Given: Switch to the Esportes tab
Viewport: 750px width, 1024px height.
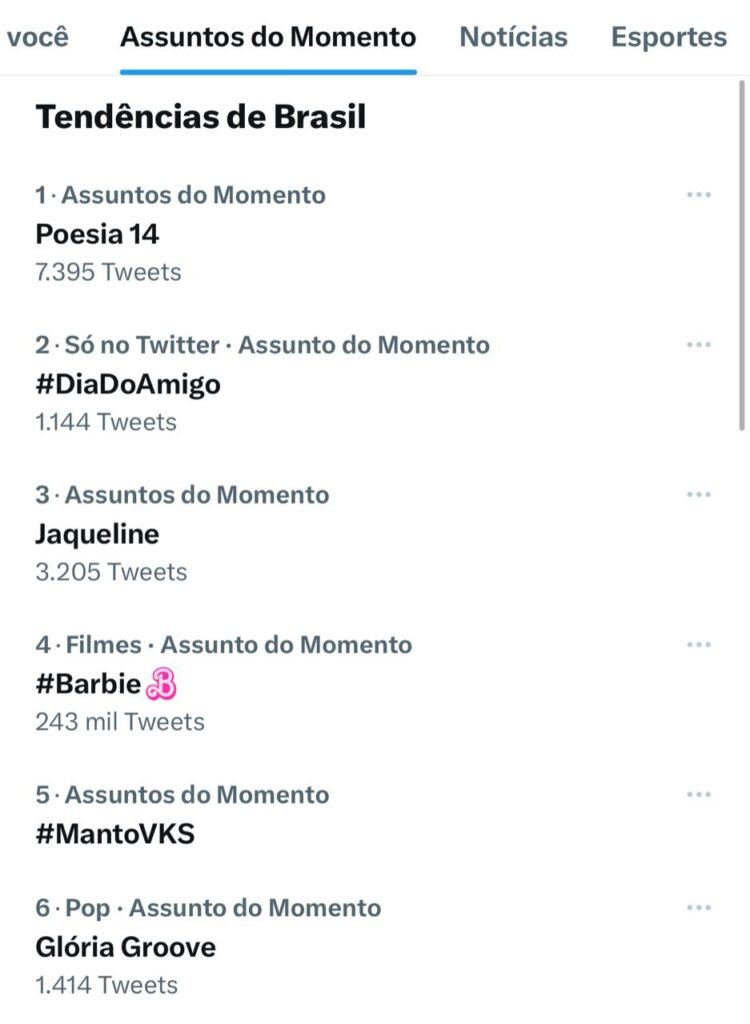Looking at the screenshot, I should (669, 38).
